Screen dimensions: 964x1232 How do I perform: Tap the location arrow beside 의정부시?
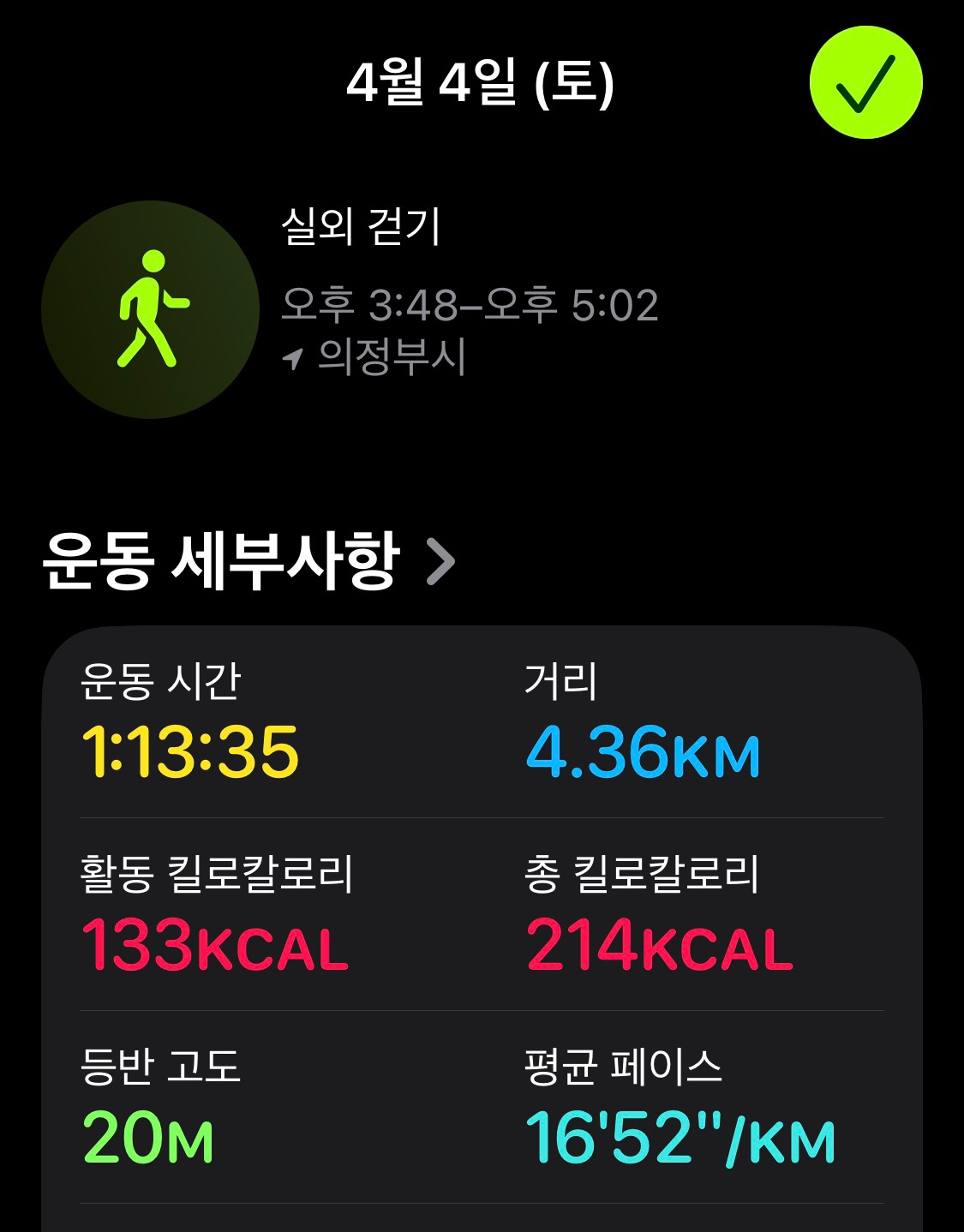coord(296,359)
